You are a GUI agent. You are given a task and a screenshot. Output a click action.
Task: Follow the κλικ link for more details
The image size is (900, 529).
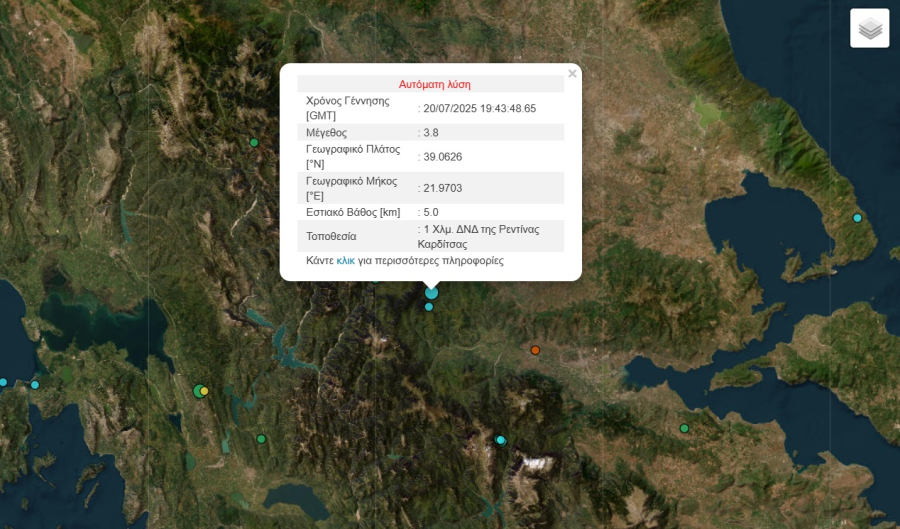click(x=345, y=260)
